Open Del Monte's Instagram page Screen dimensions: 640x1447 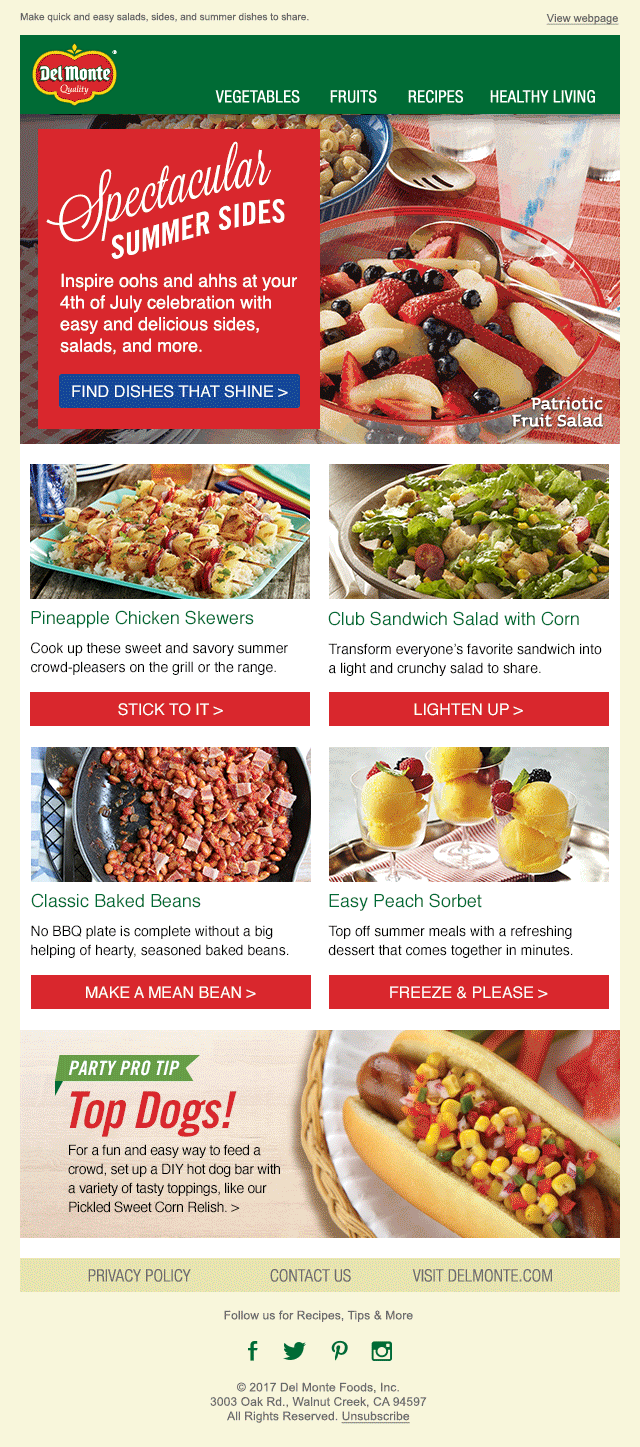pyautogui.click(x=382, y=1351)
